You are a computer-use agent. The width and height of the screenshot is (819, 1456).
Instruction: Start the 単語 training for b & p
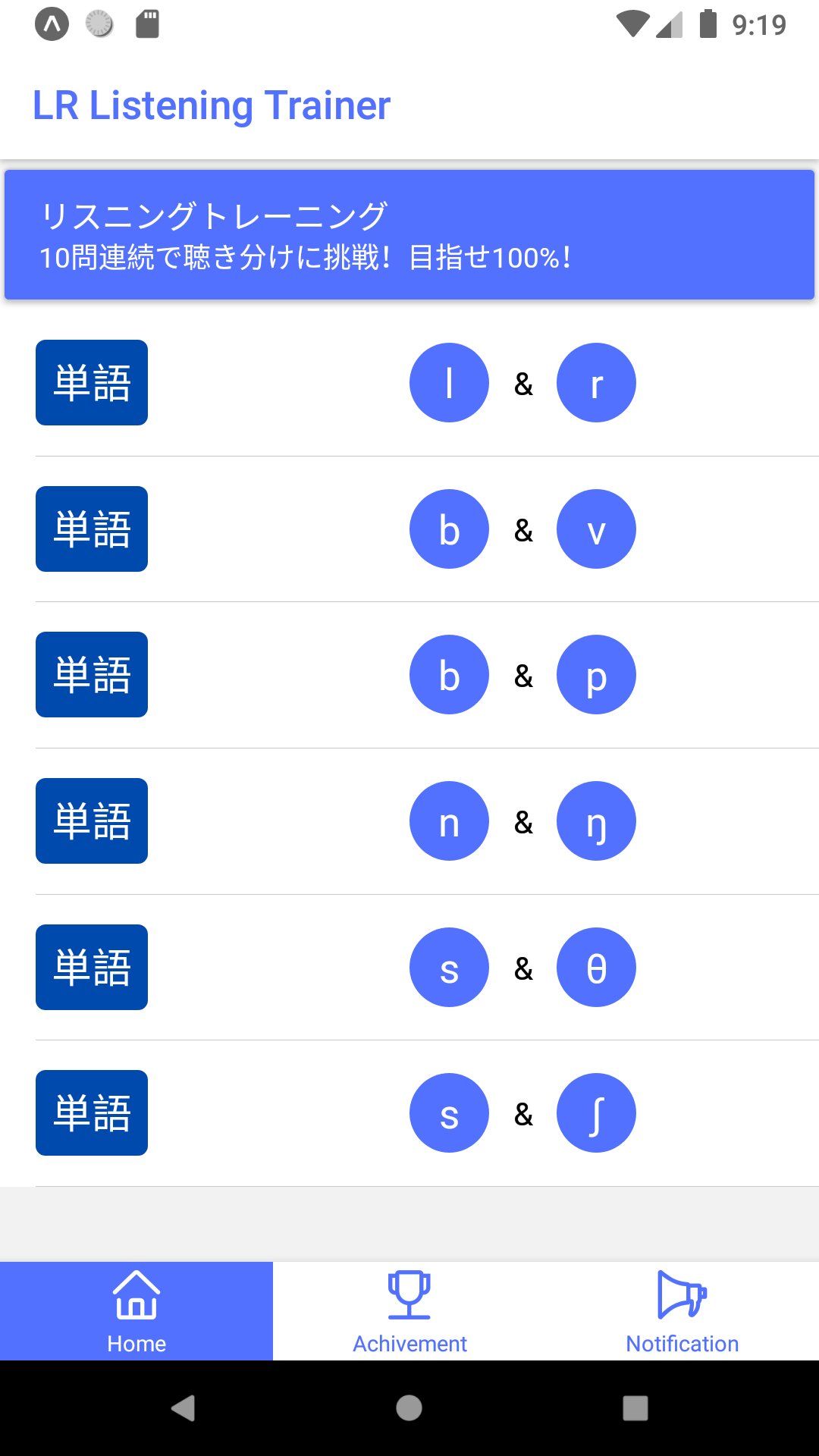pyautogui.click(x=92, y=675)
